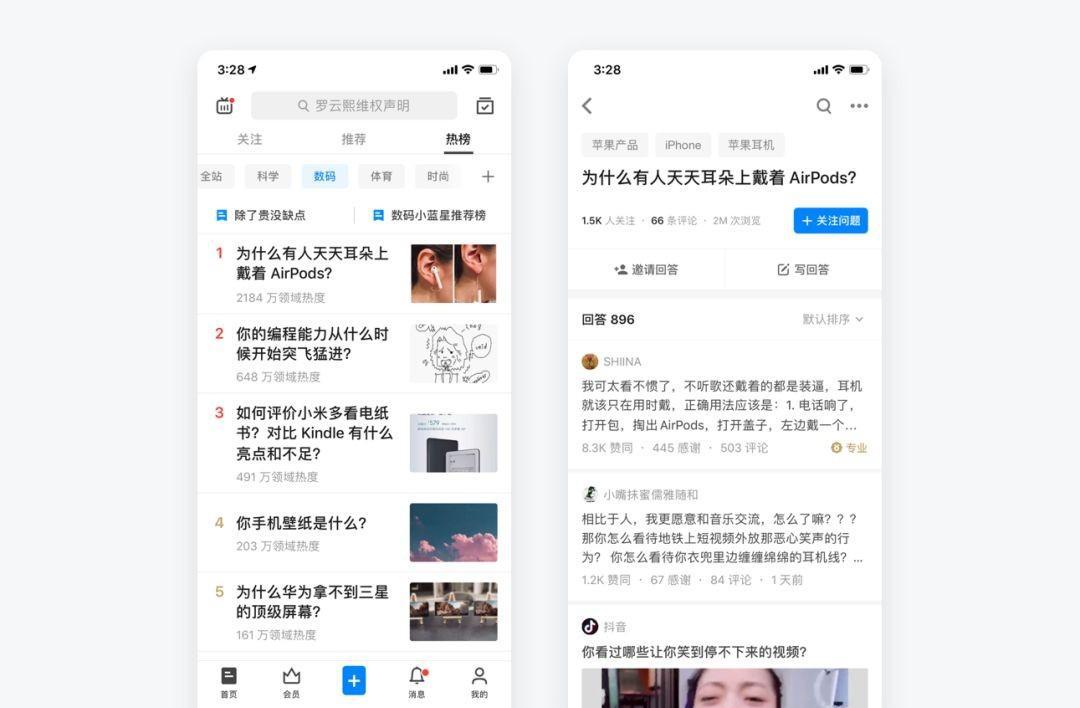Go back from the AirPods question page
Screen dimensions: 1080x708
(x=588, y=106)
